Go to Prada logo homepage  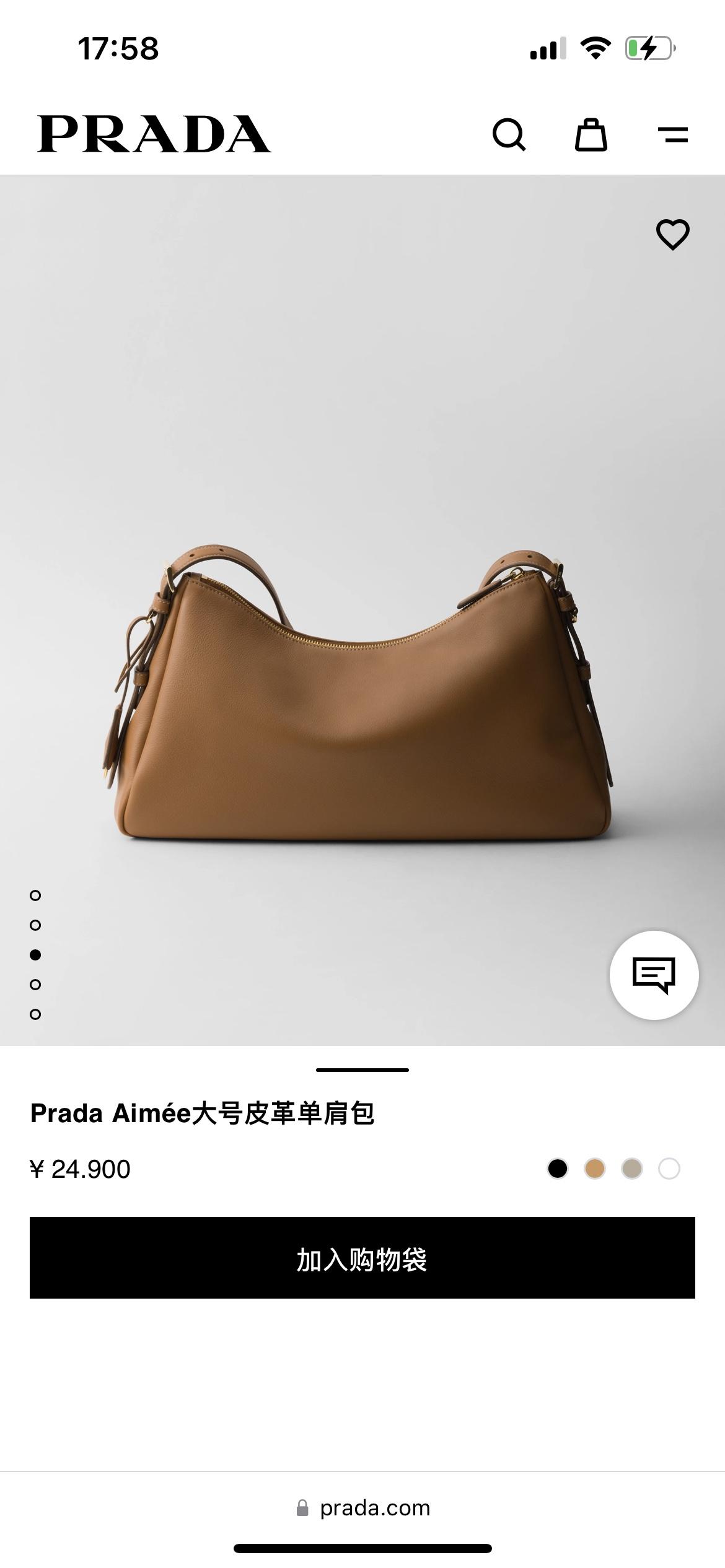[154, 134]
